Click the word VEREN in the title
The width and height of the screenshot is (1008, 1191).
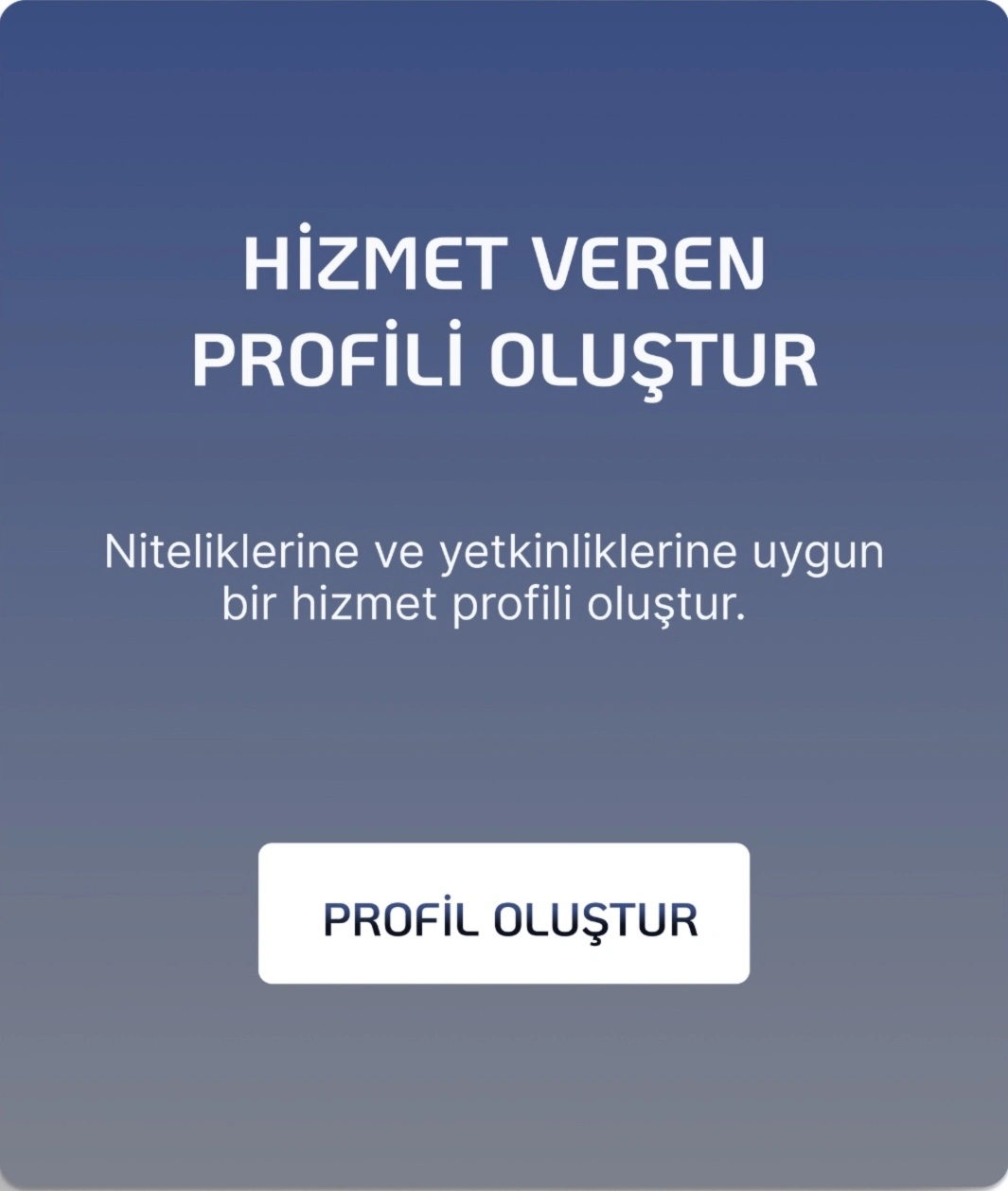coord(649,263)
